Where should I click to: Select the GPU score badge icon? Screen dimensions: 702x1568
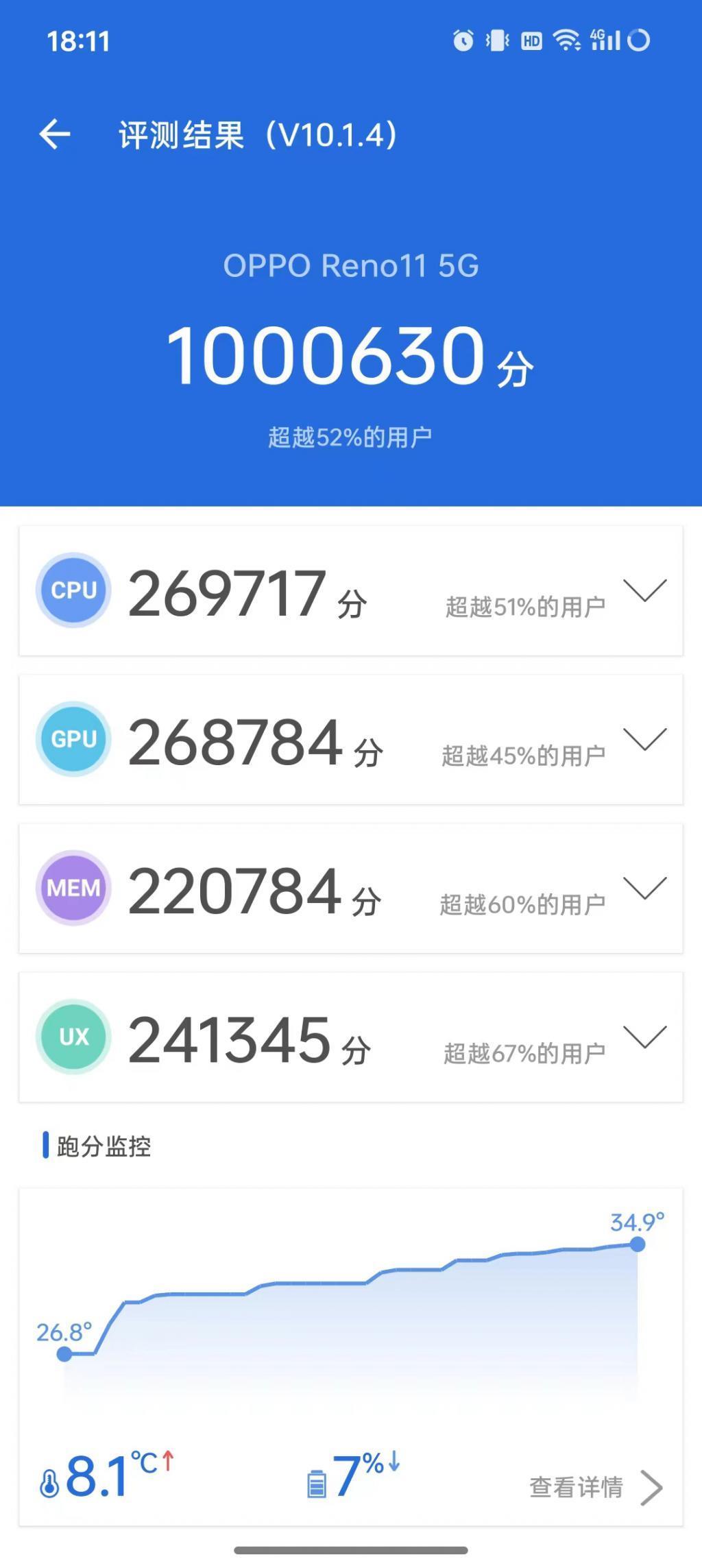(73, 739)
